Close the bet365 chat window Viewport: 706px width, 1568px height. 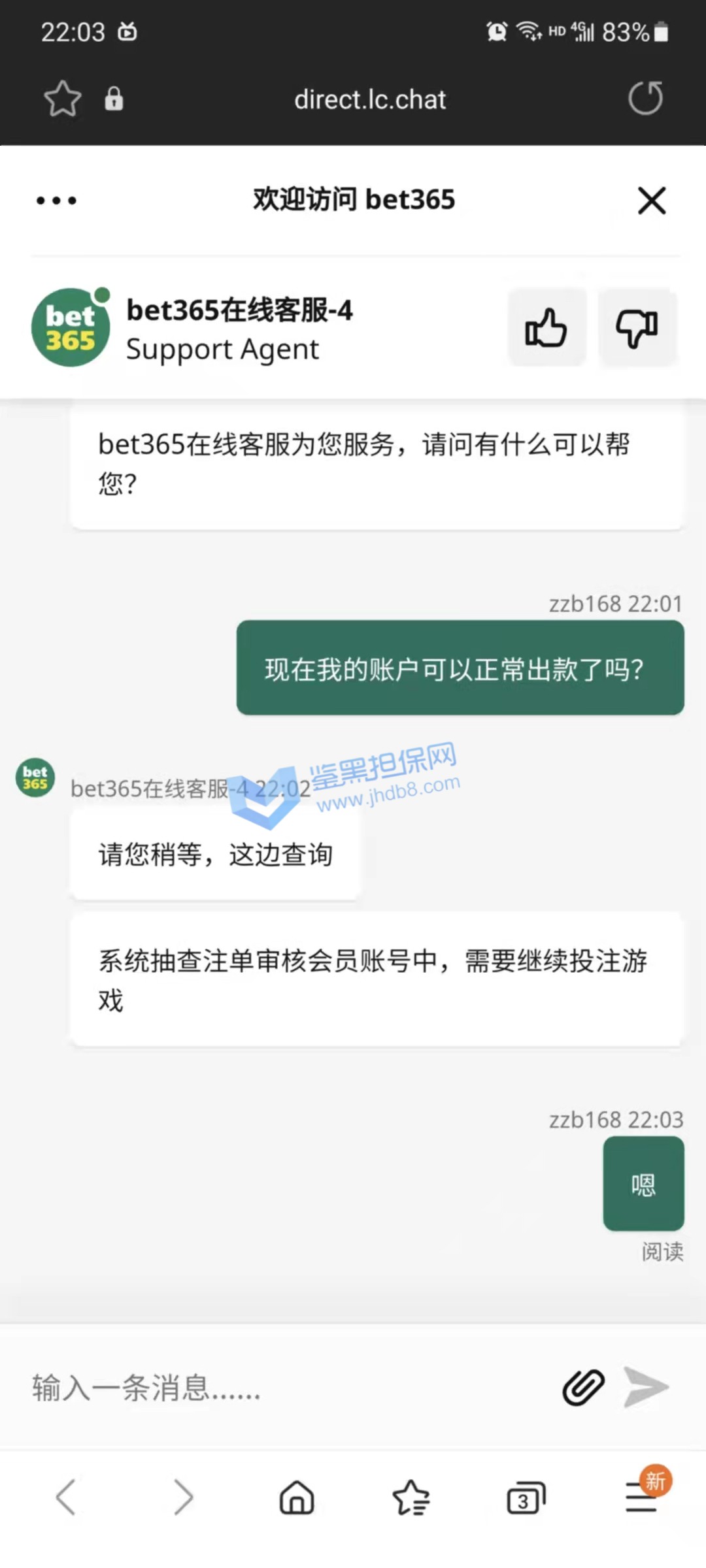click(x=651, y=201)
